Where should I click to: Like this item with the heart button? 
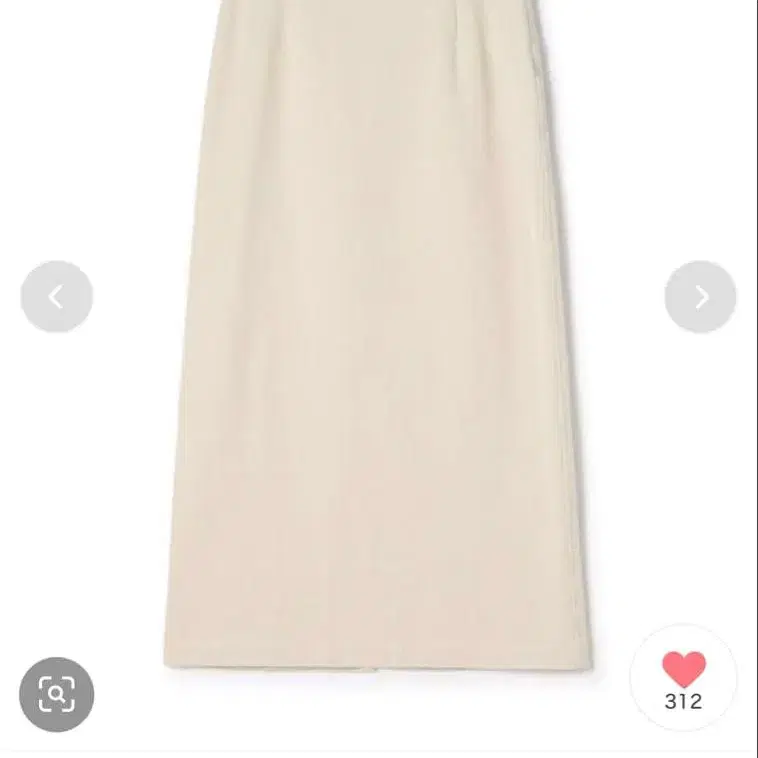point(684,678)
